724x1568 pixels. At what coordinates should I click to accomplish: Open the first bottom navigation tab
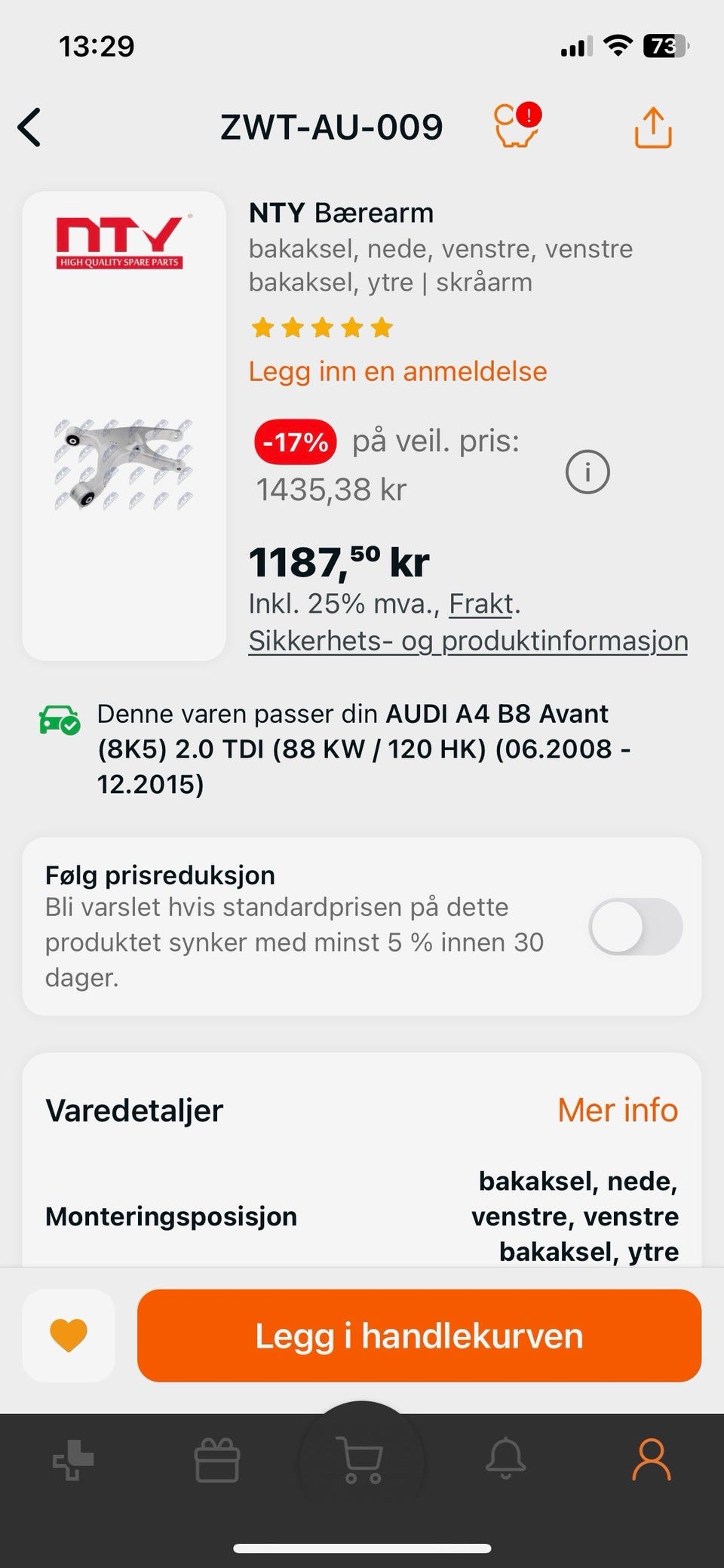pyautogui.click(x=73, y=1459)
